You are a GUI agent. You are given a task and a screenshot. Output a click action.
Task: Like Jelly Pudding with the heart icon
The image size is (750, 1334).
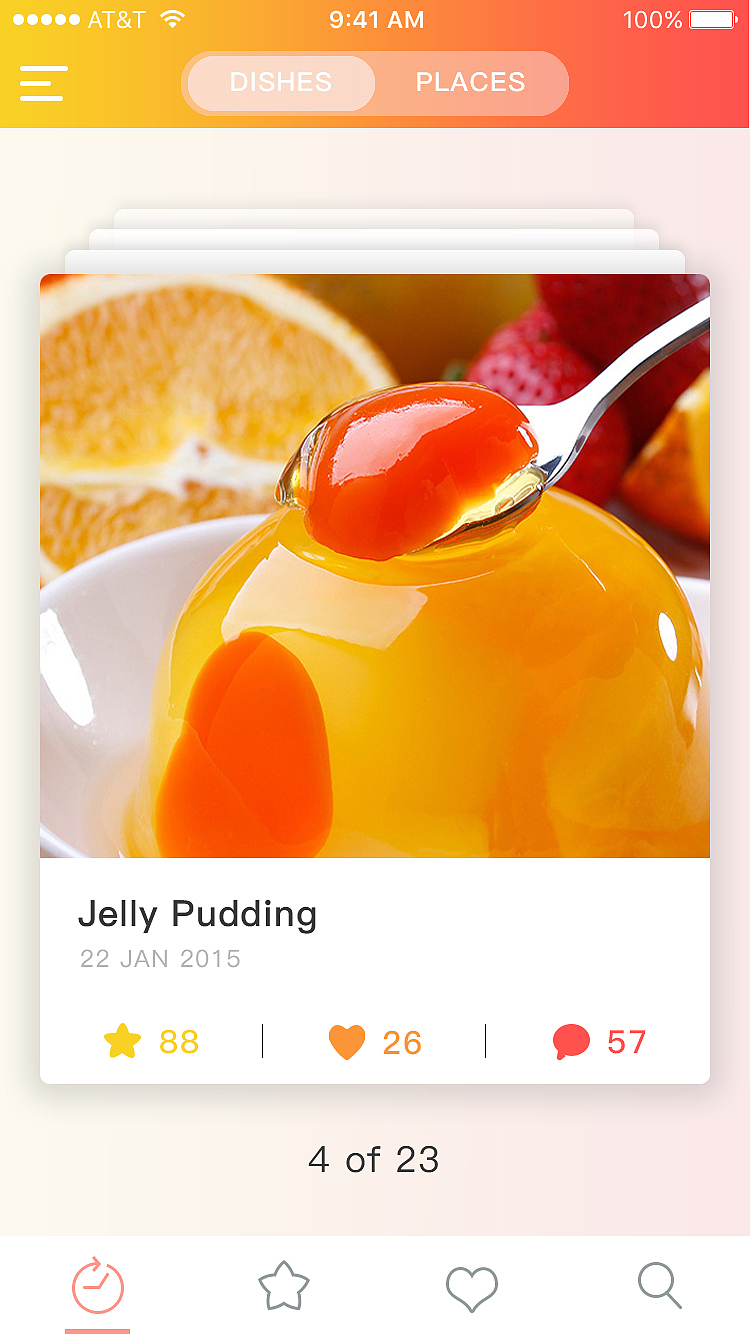pos(347,1042)
